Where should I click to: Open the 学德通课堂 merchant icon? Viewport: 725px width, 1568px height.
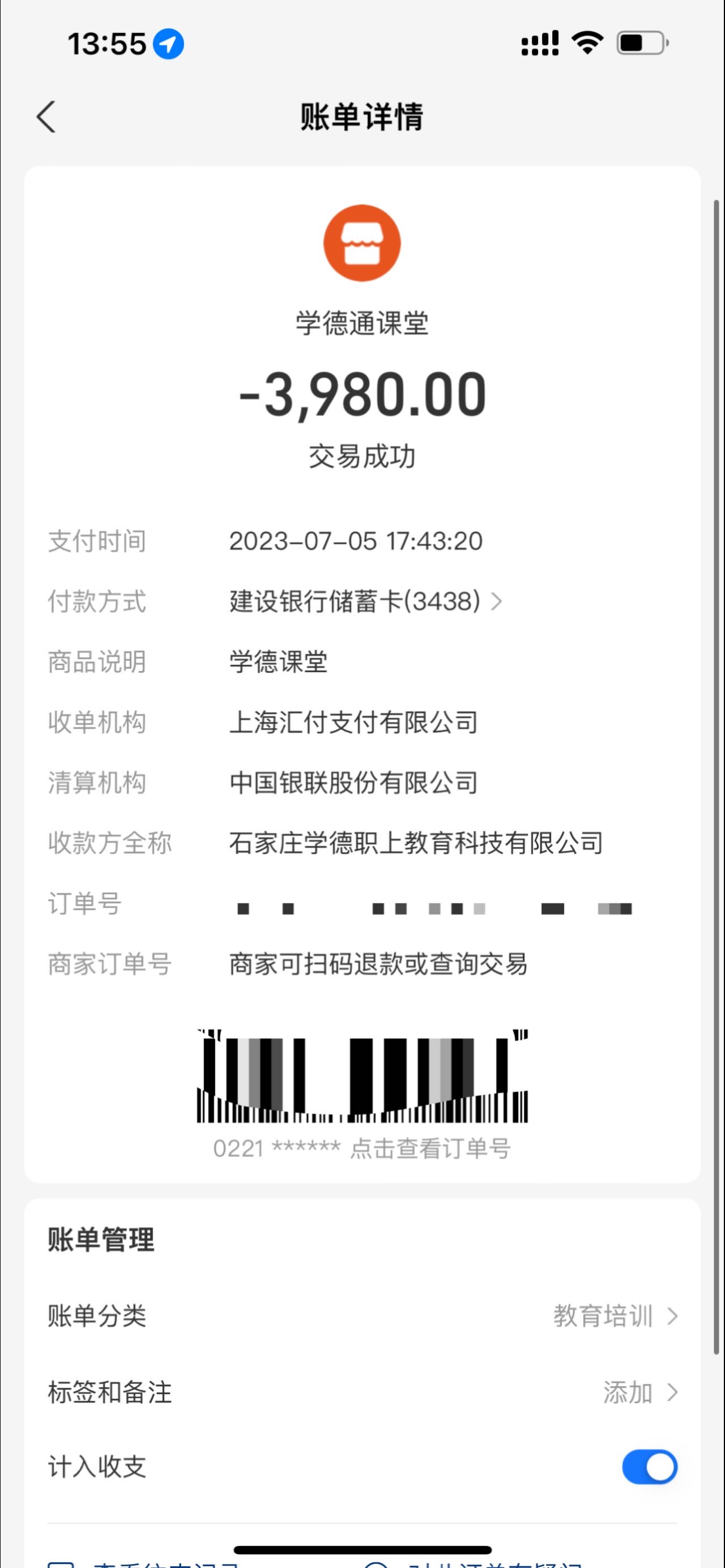(x=362, y=243)
